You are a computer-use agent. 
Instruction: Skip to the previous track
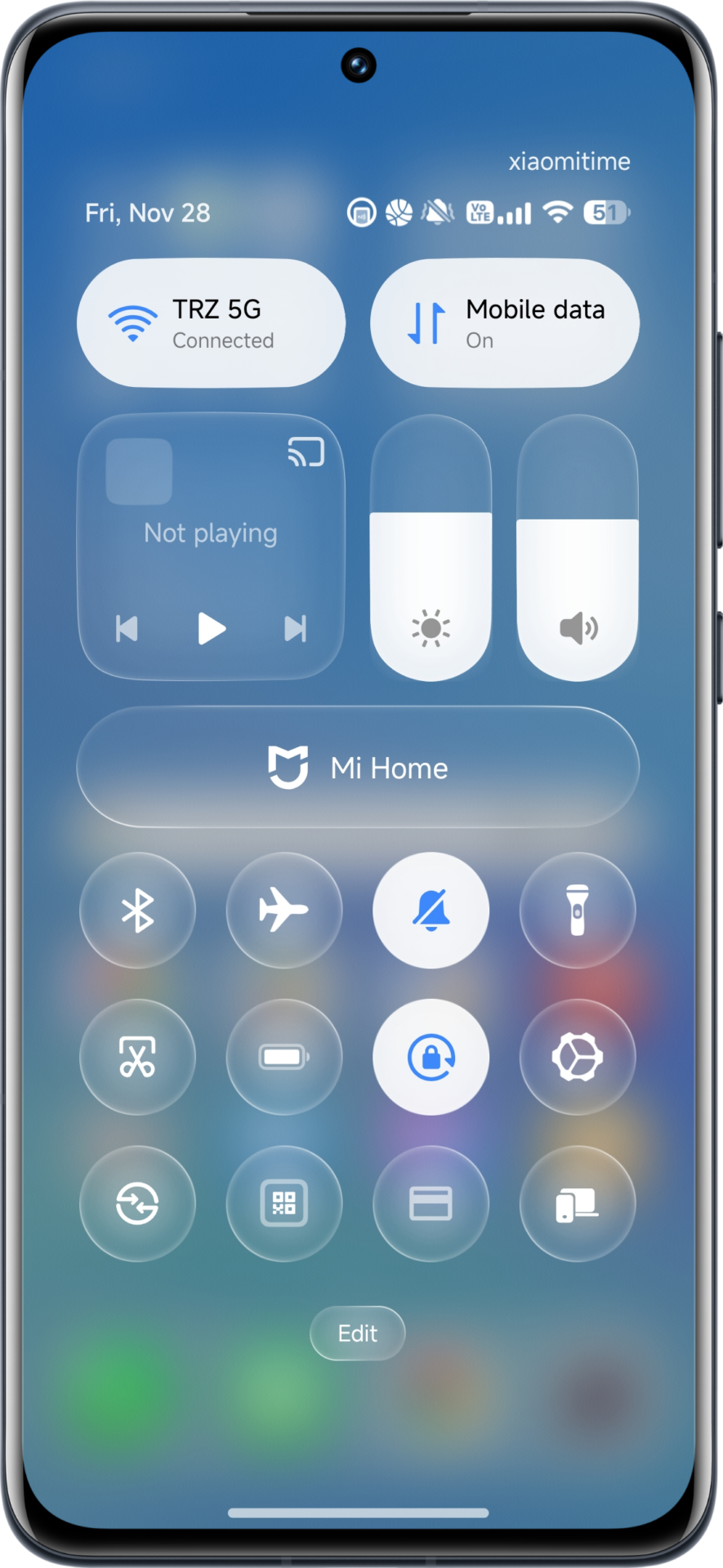click(127, 629)
